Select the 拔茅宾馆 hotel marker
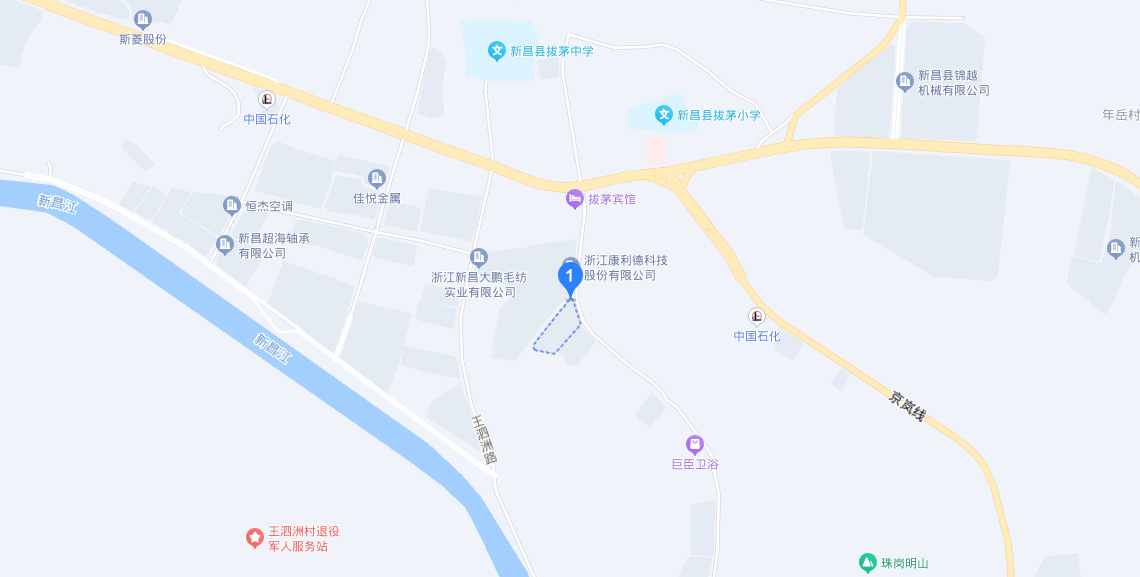The height and width of the screenshot is (577, 1140). [574, 199]
